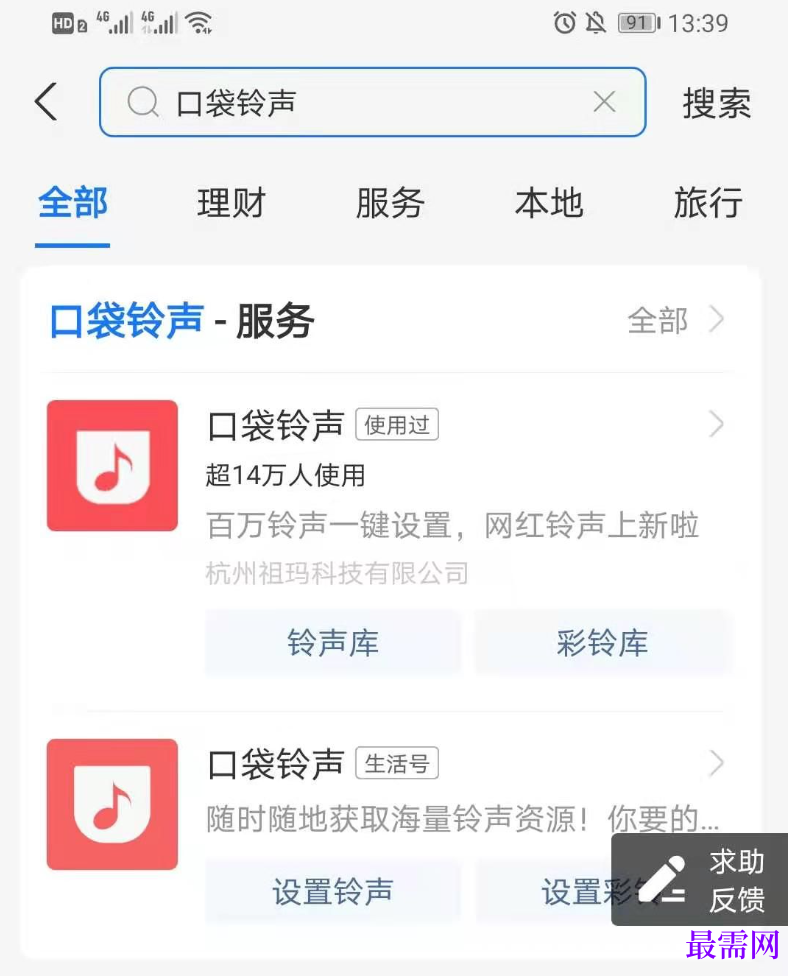798x976 pixels.
Task: Select the 全部 tab
Action: (72, 203)
